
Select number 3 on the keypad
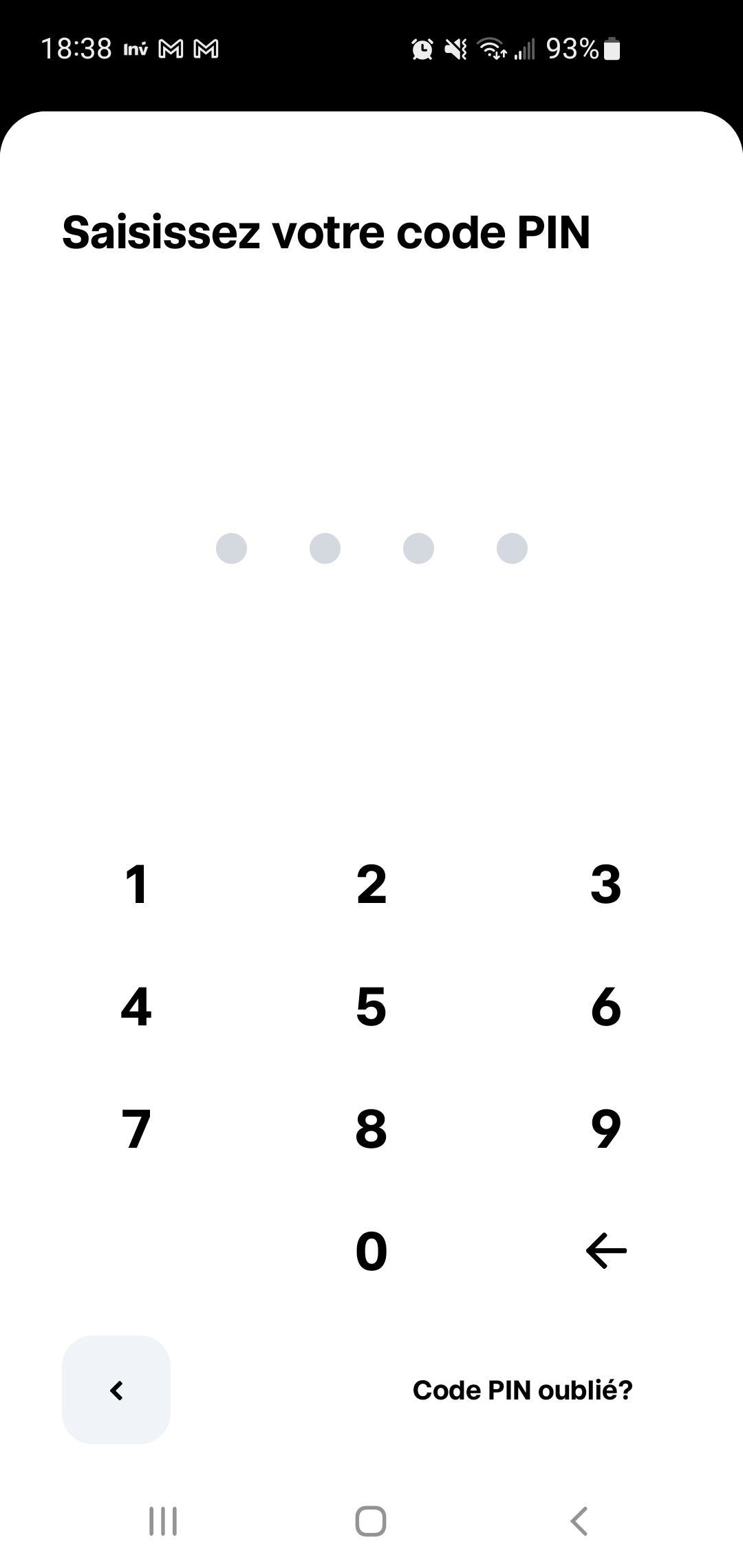[606, 884]
